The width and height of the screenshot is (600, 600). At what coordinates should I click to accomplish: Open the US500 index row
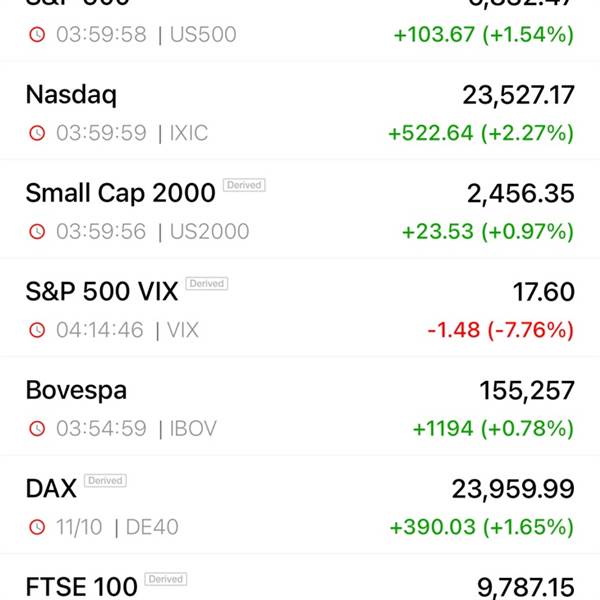[x=300, y=30]
